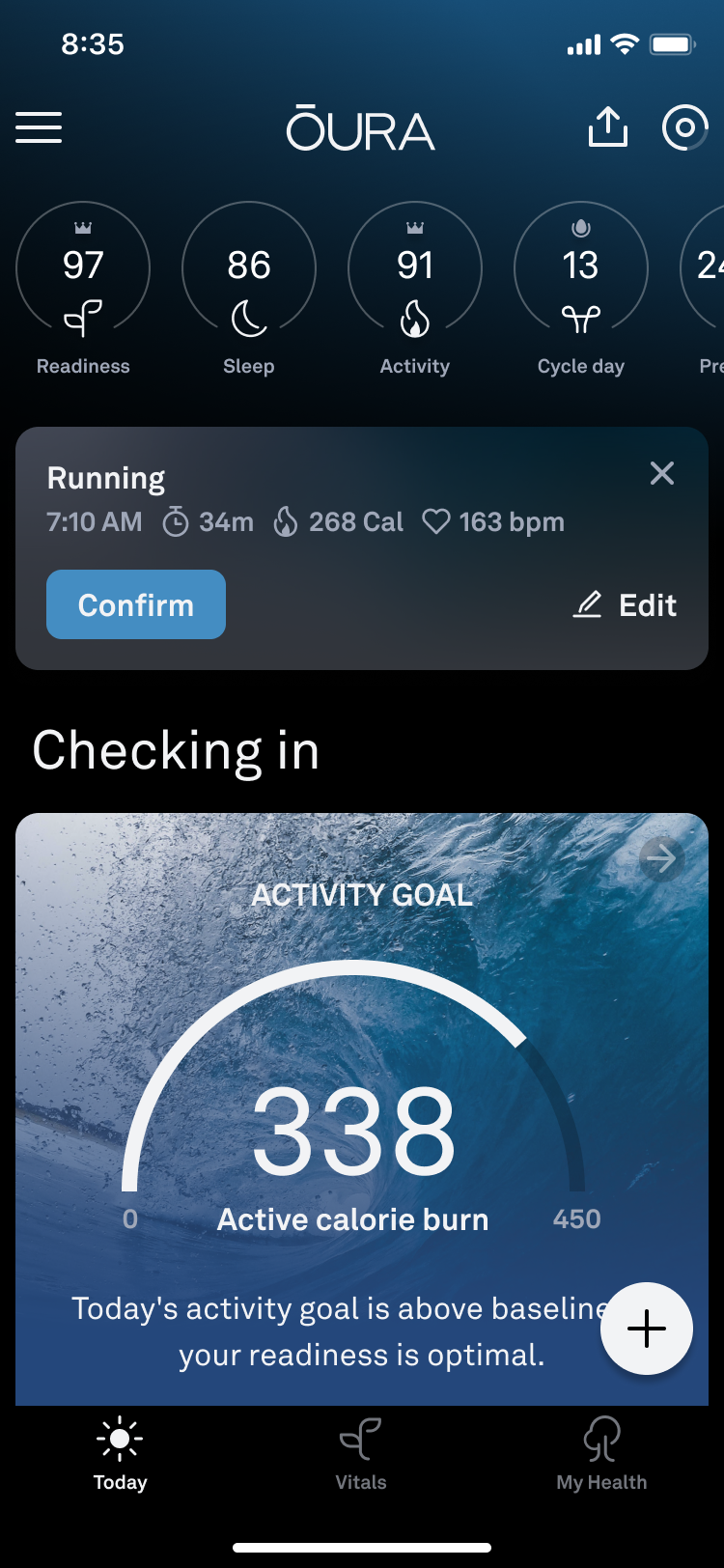
Task: Confirm the Running workout
Action: click(136, 604)
